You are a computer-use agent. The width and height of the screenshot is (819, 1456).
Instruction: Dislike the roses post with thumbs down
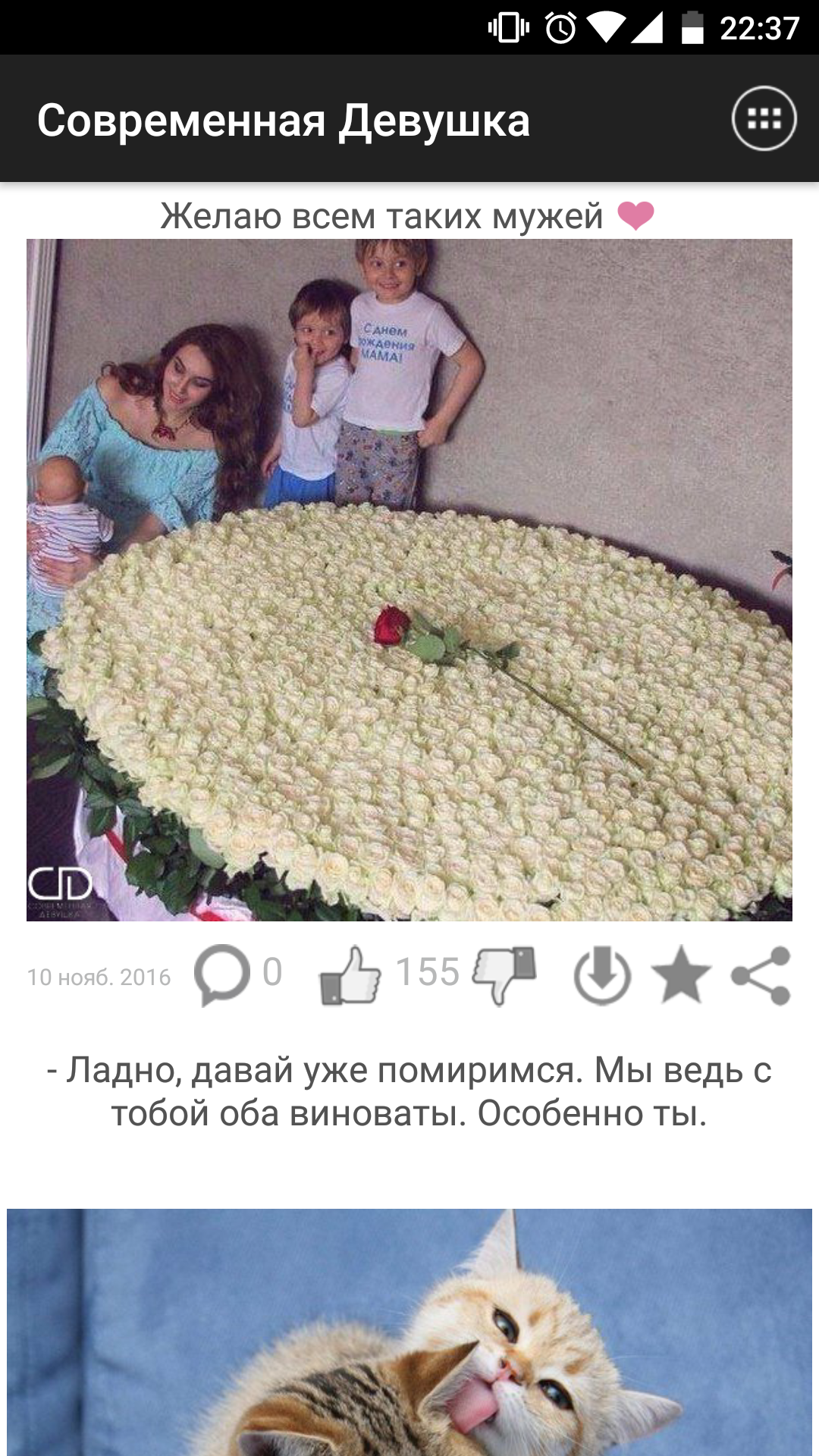(x=504, y=975)
